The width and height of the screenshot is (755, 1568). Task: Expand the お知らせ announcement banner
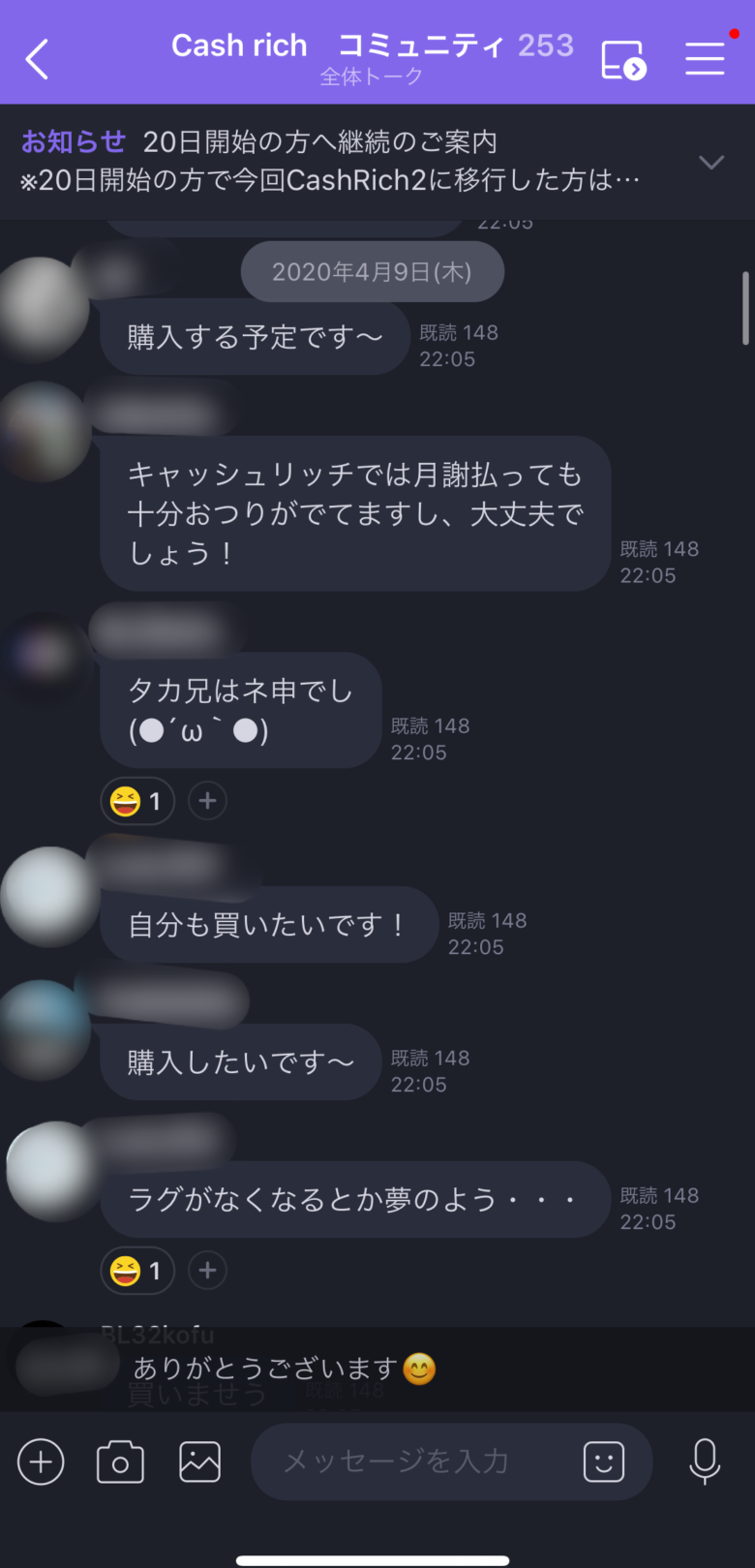pyautogui.click(x=711, y=162)
